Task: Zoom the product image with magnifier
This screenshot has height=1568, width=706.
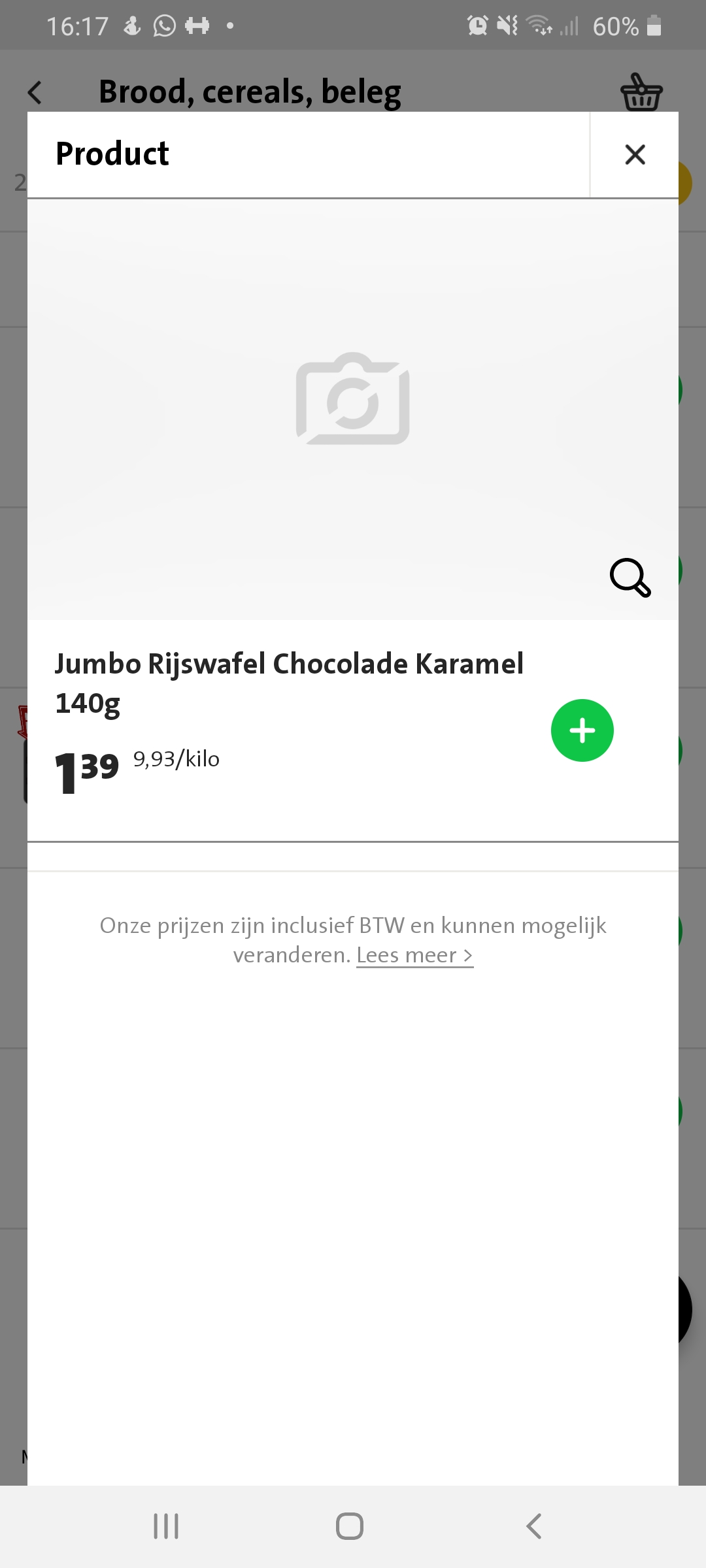Action: click(x=630, y=578)
